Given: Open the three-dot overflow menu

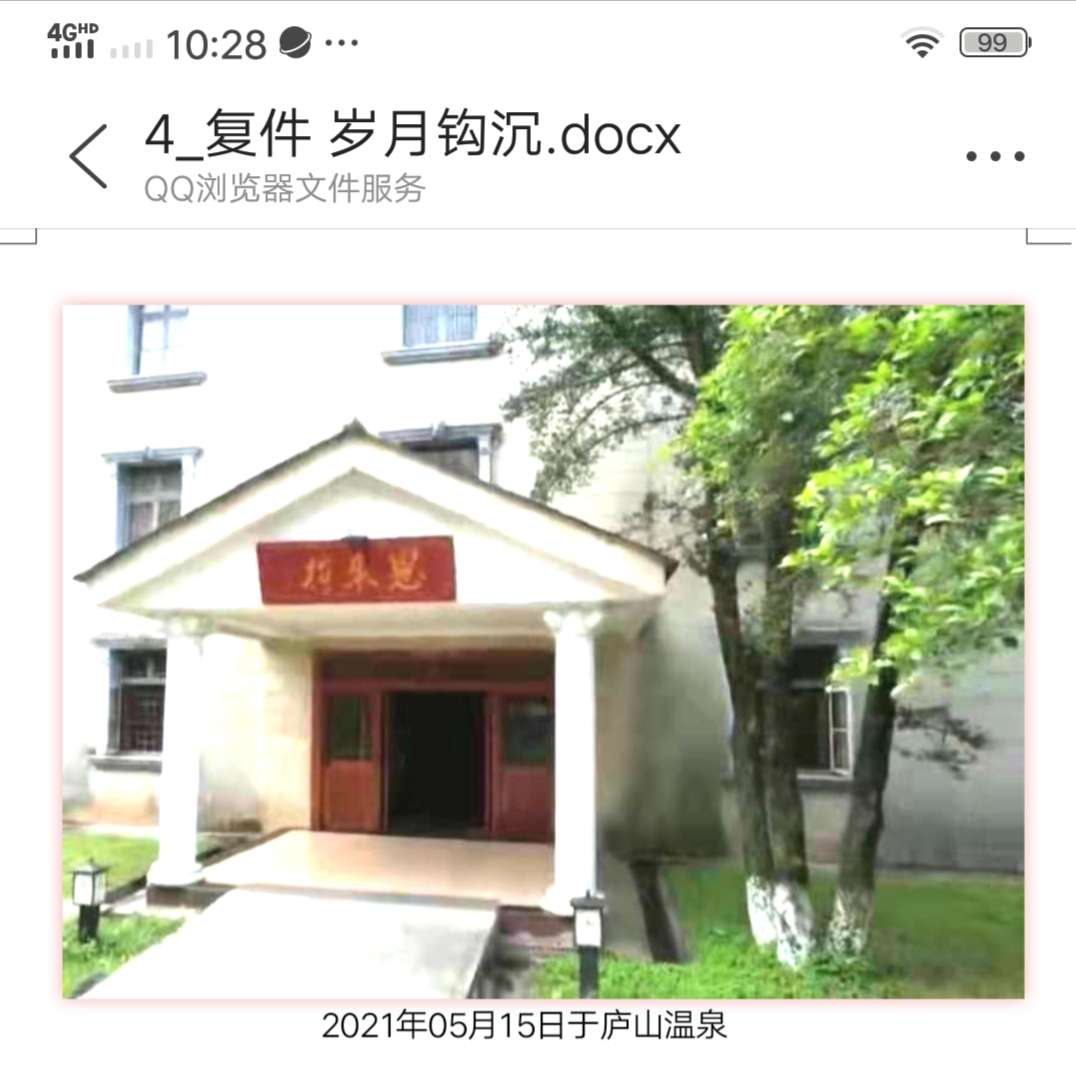Looking at the screenshot, I should pyautogui.click(x=994, y=156).
